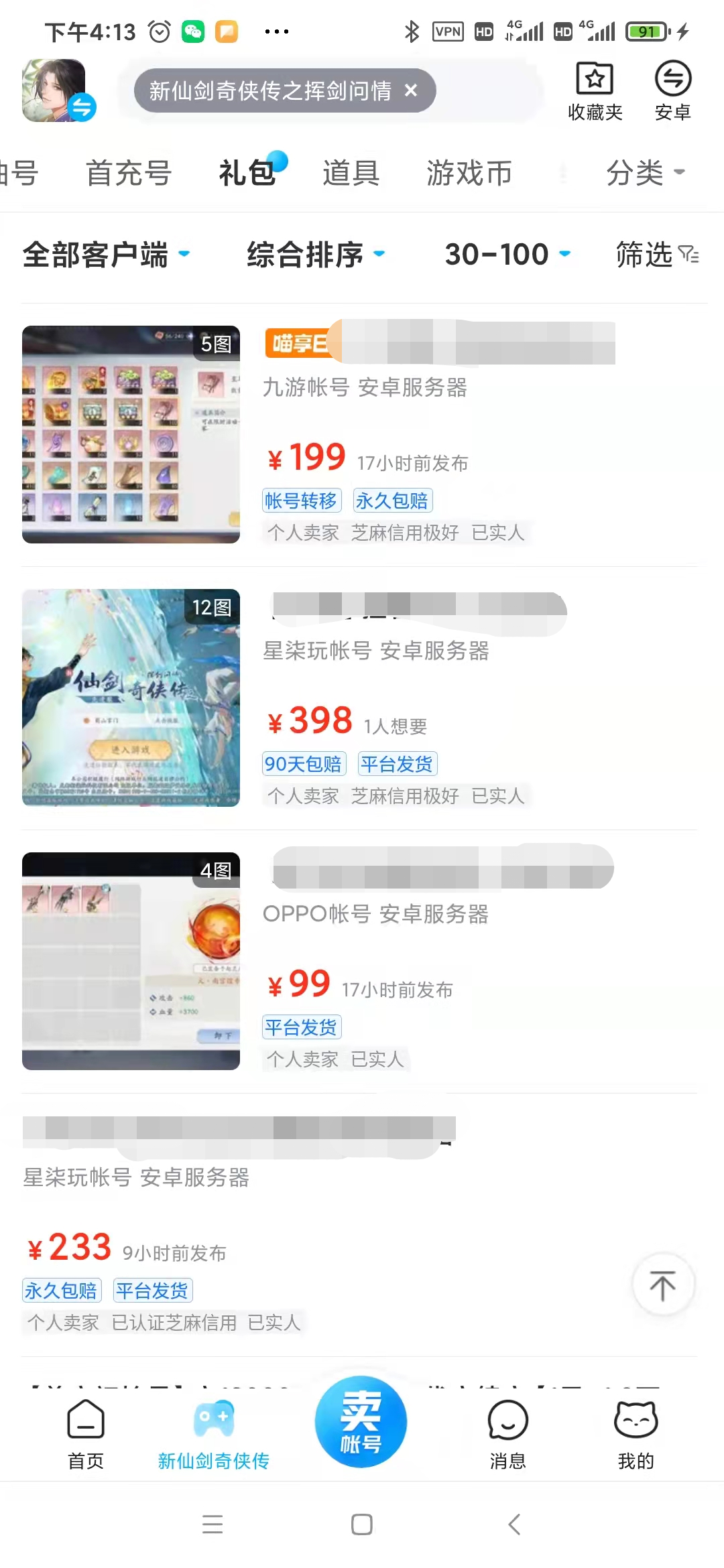Open 收藏夹 favorites
The height and width of the screenshot is (1568, 724).
pyautogui.click(x=595, y=91)
